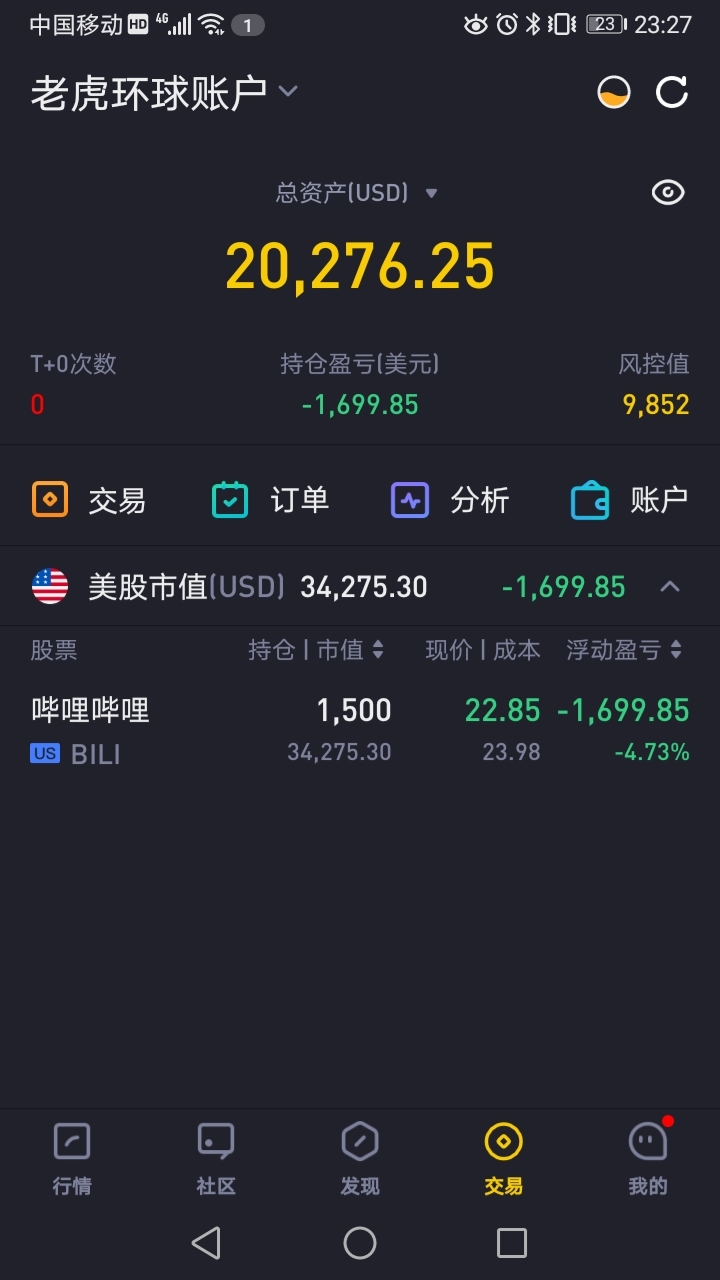Switch to the 行情 tab

(72, 1160)
